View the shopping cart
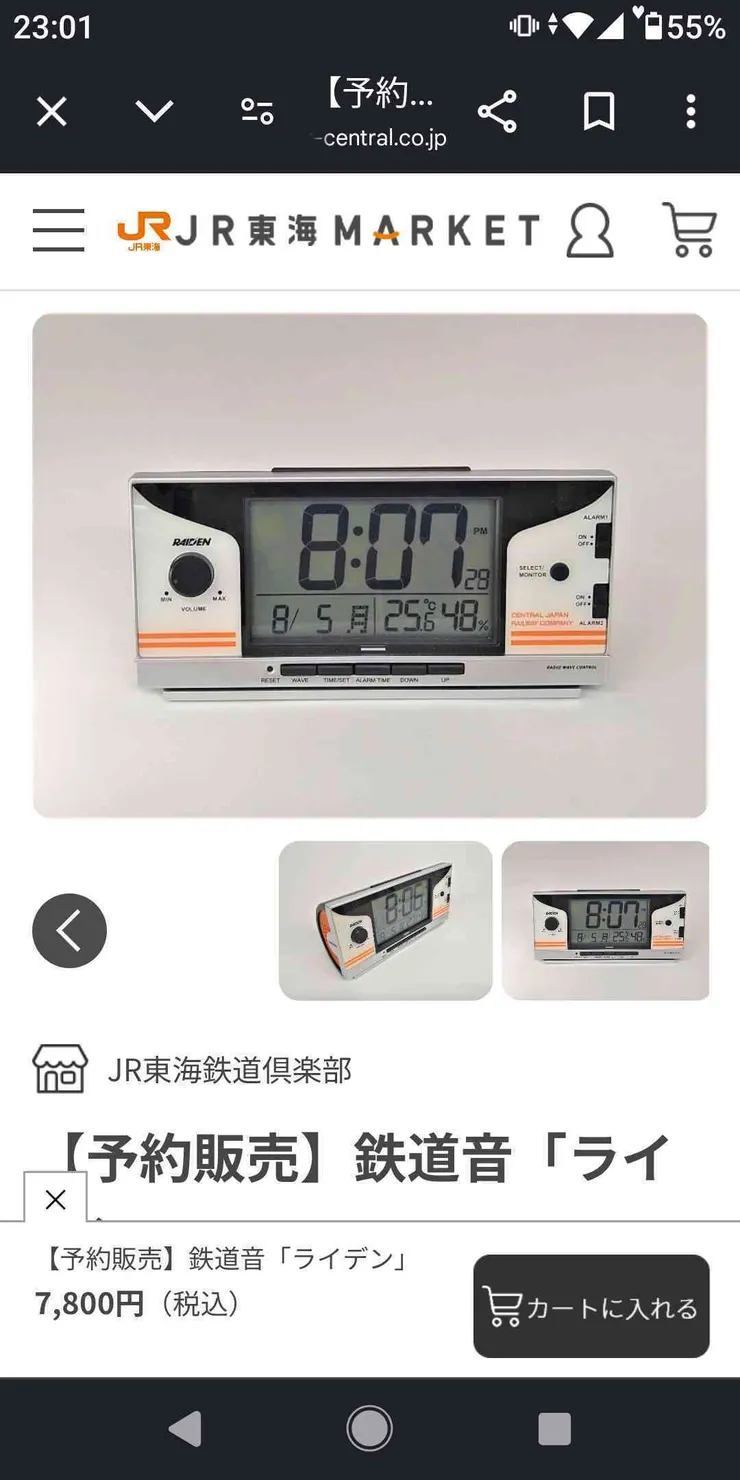The width and height of the screenshot is (740, 1480). point(689,231)
